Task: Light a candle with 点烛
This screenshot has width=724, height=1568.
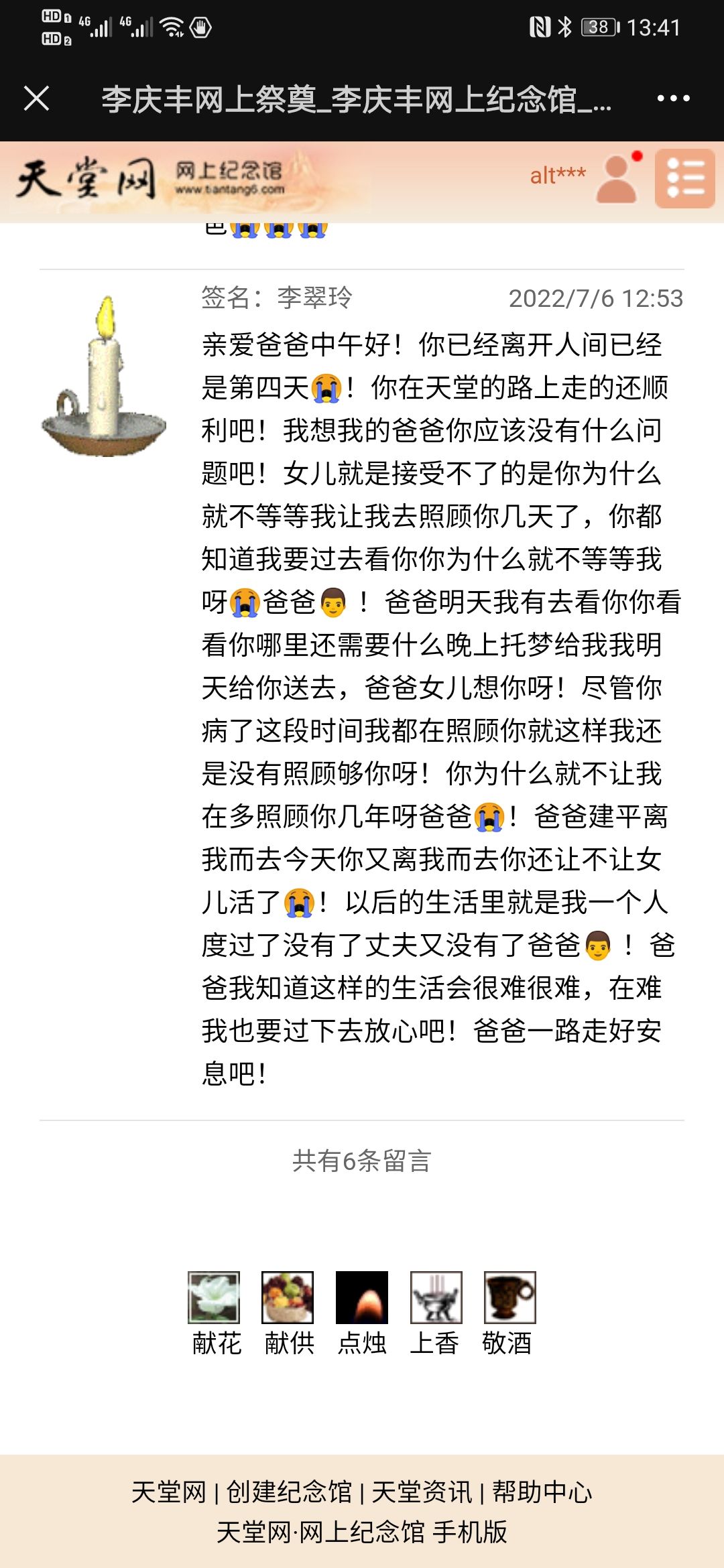Action: 362,1311
